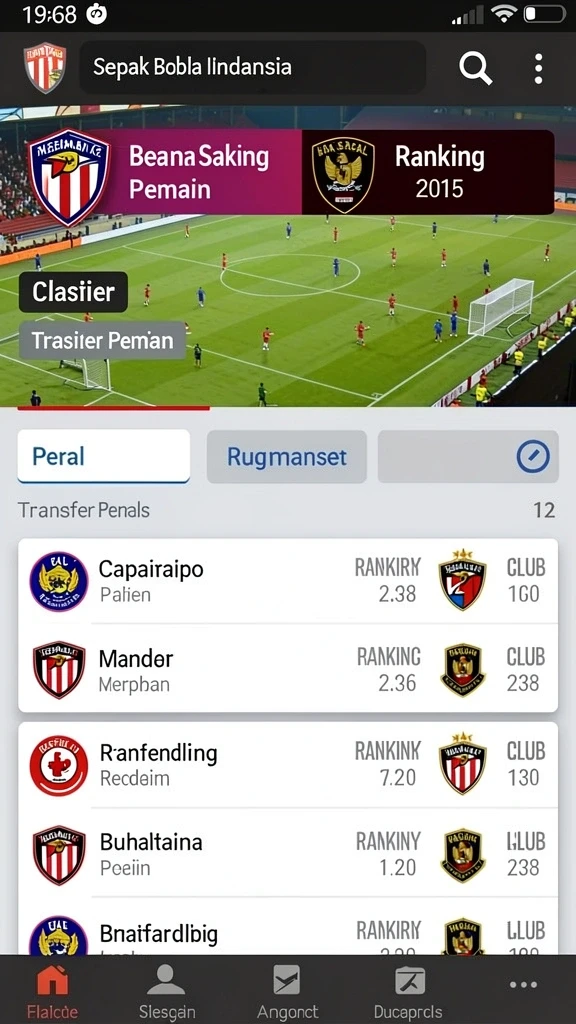Open the Bnaifardlbig row
The width and height of the screenshot is (576, 1024).
point(288,927)
